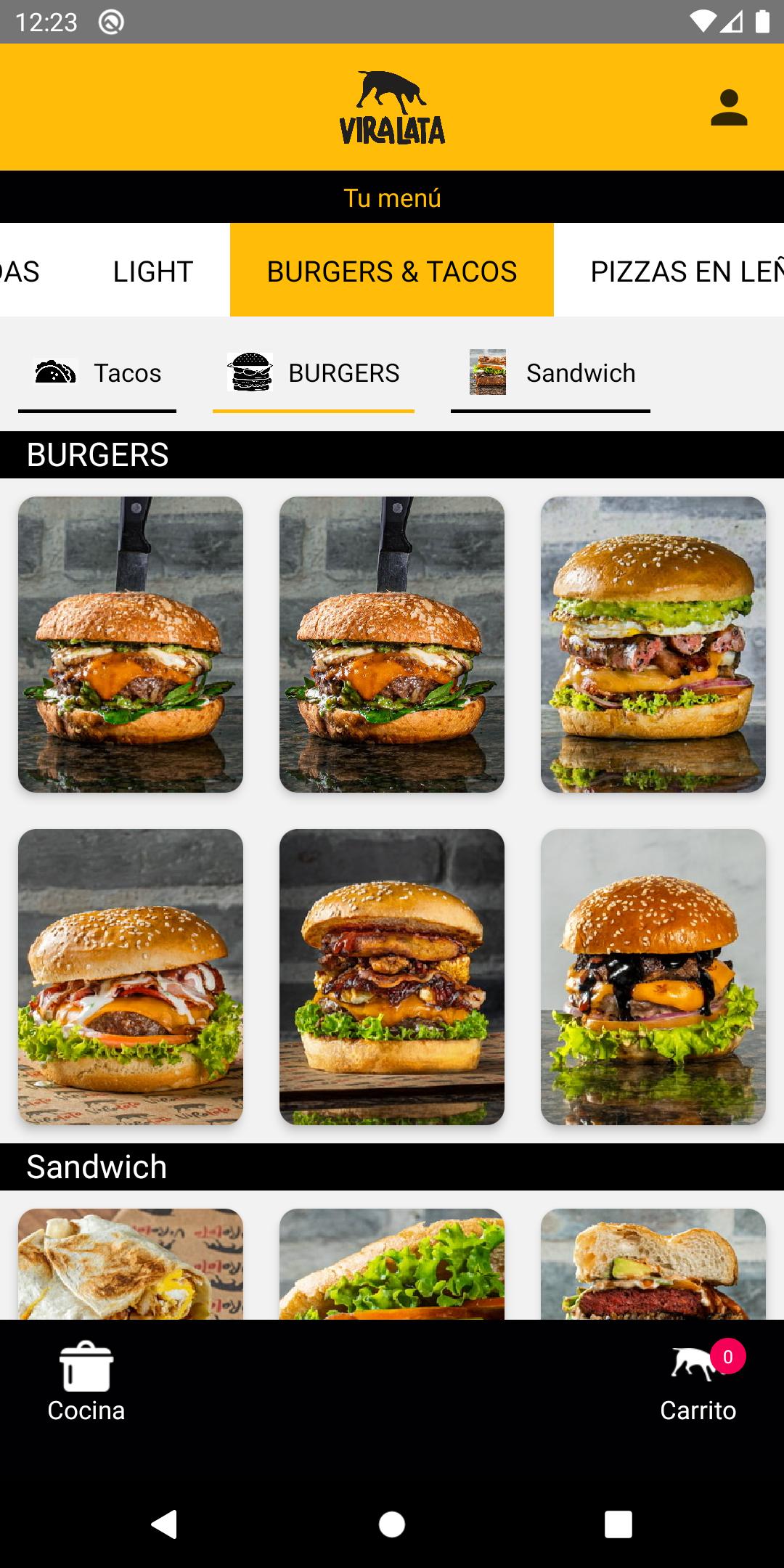Open the burger dripping with dark sauce
This screenshot has width=784, height=1568.
(653, 976)
